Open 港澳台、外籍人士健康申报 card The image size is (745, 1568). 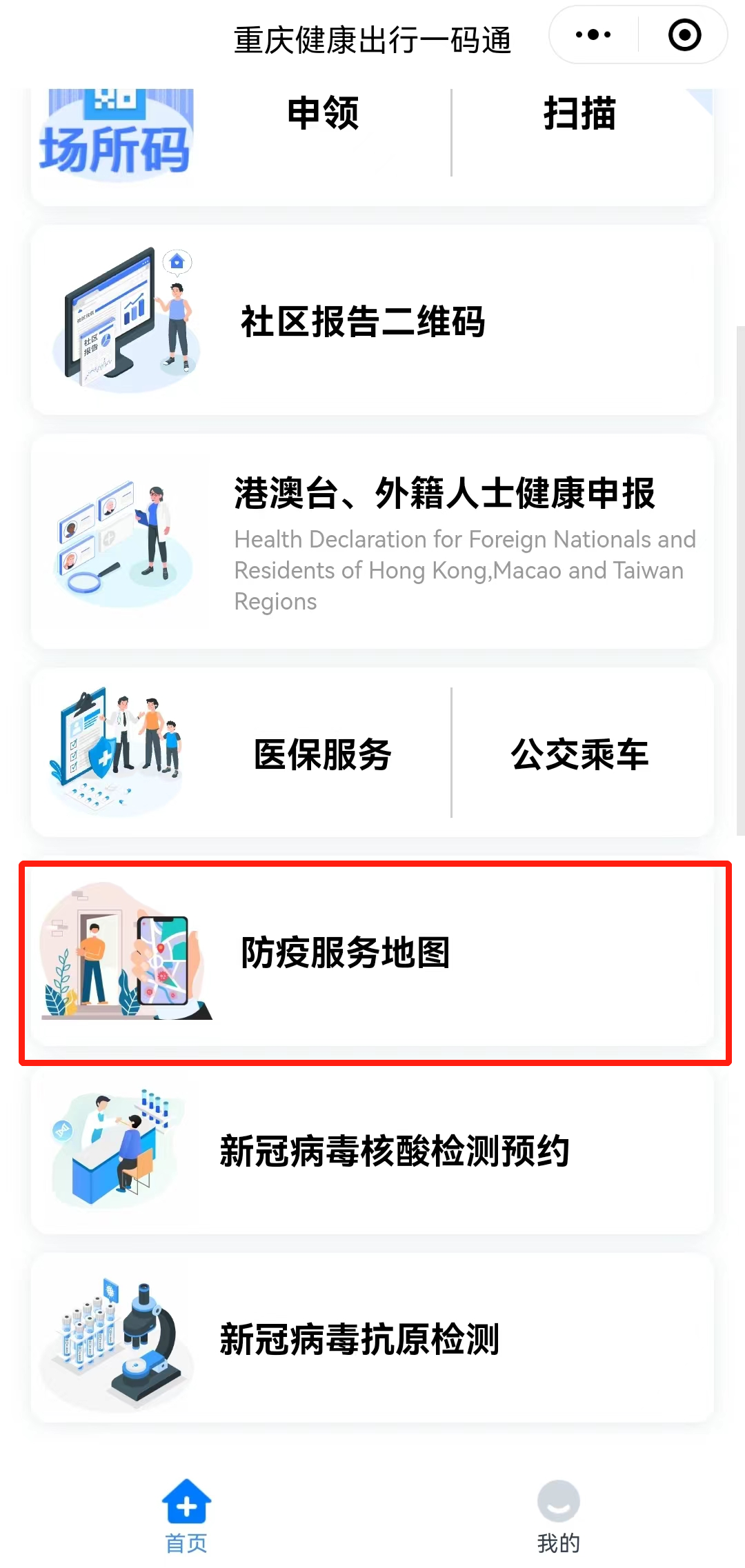[x=372, y=541]
